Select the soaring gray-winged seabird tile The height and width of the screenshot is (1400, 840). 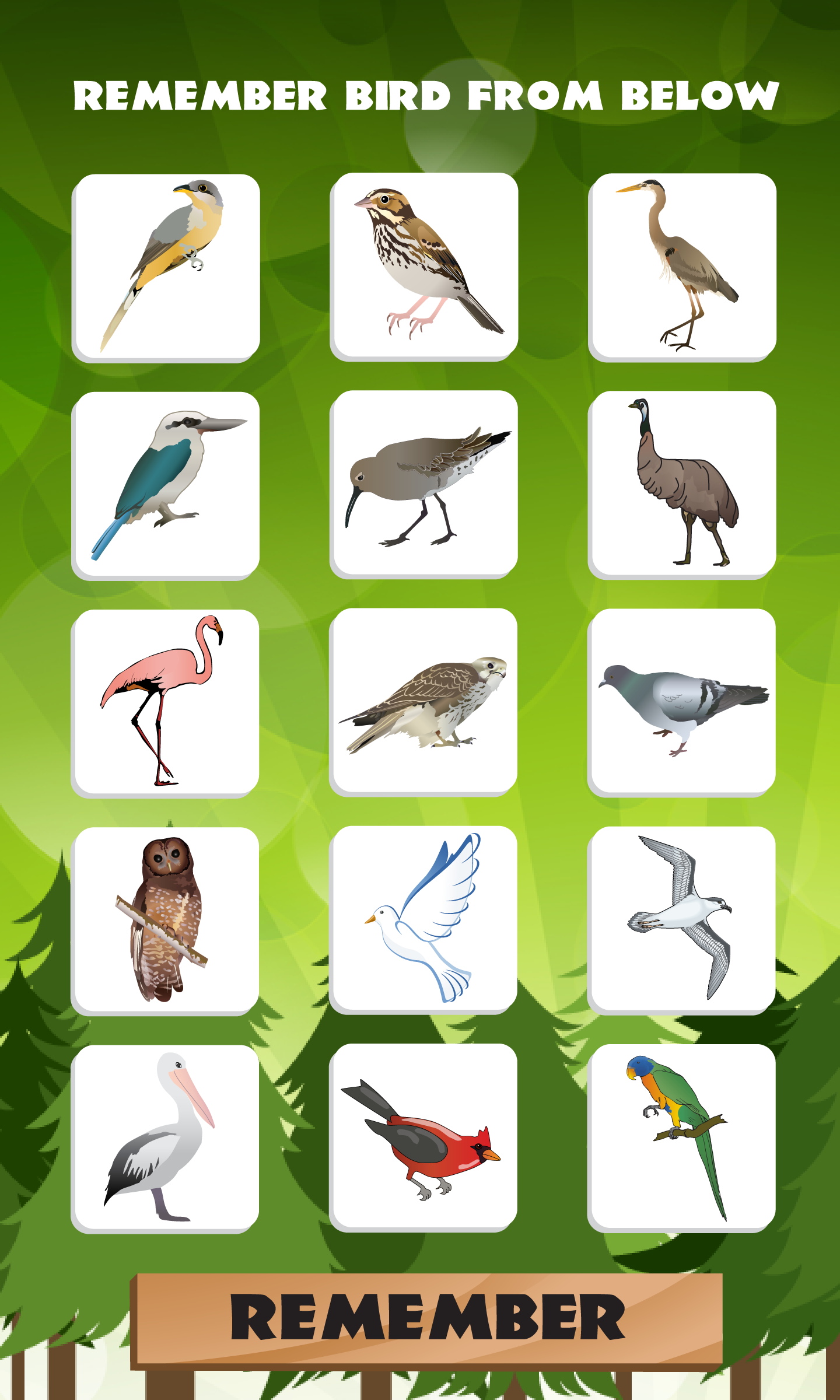pyautogui.click(x=681, y=920)
